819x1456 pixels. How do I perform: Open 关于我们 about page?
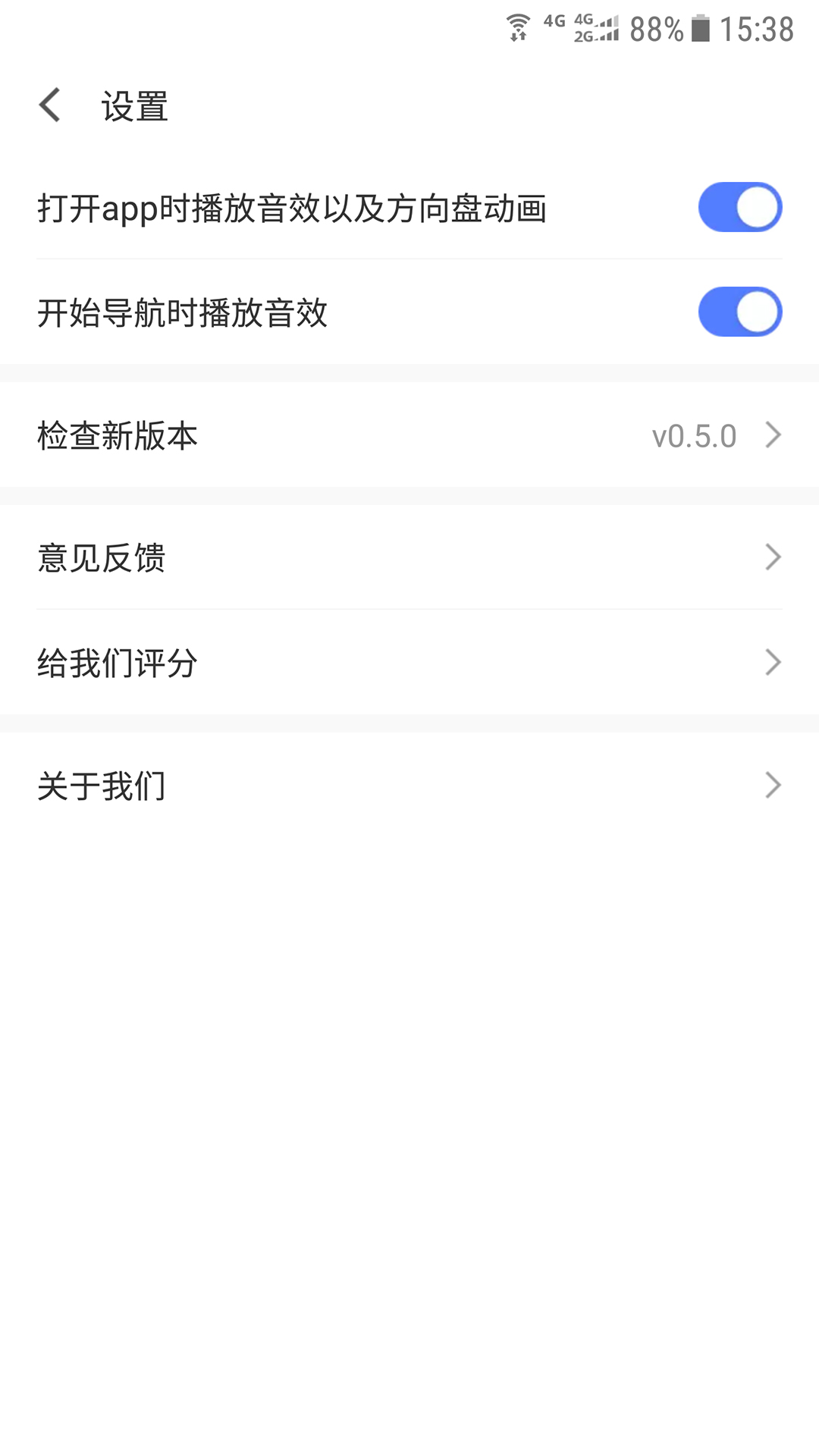101,785
